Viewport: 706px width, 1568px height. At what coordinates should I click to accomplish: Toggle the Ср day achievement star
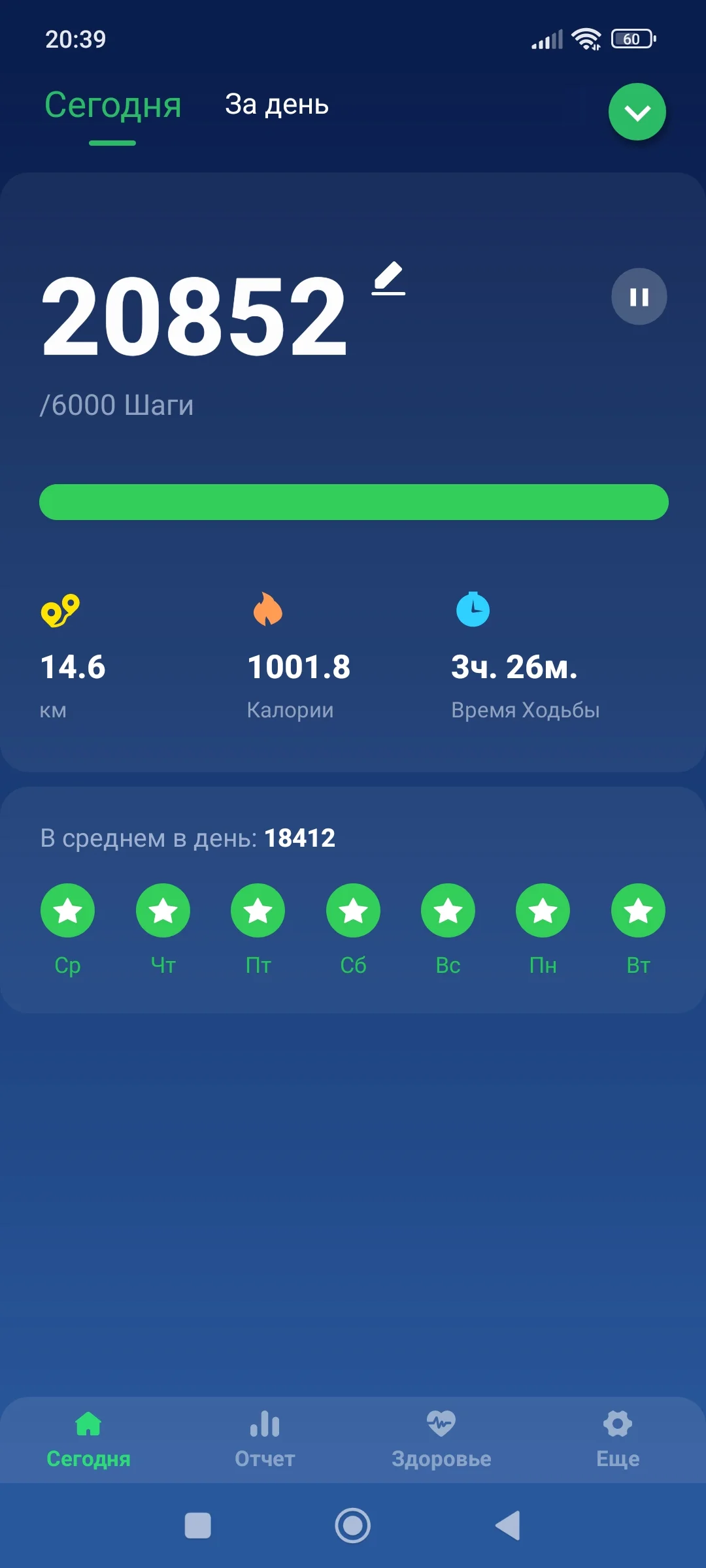pyautogui.click(x=67, y=910)
